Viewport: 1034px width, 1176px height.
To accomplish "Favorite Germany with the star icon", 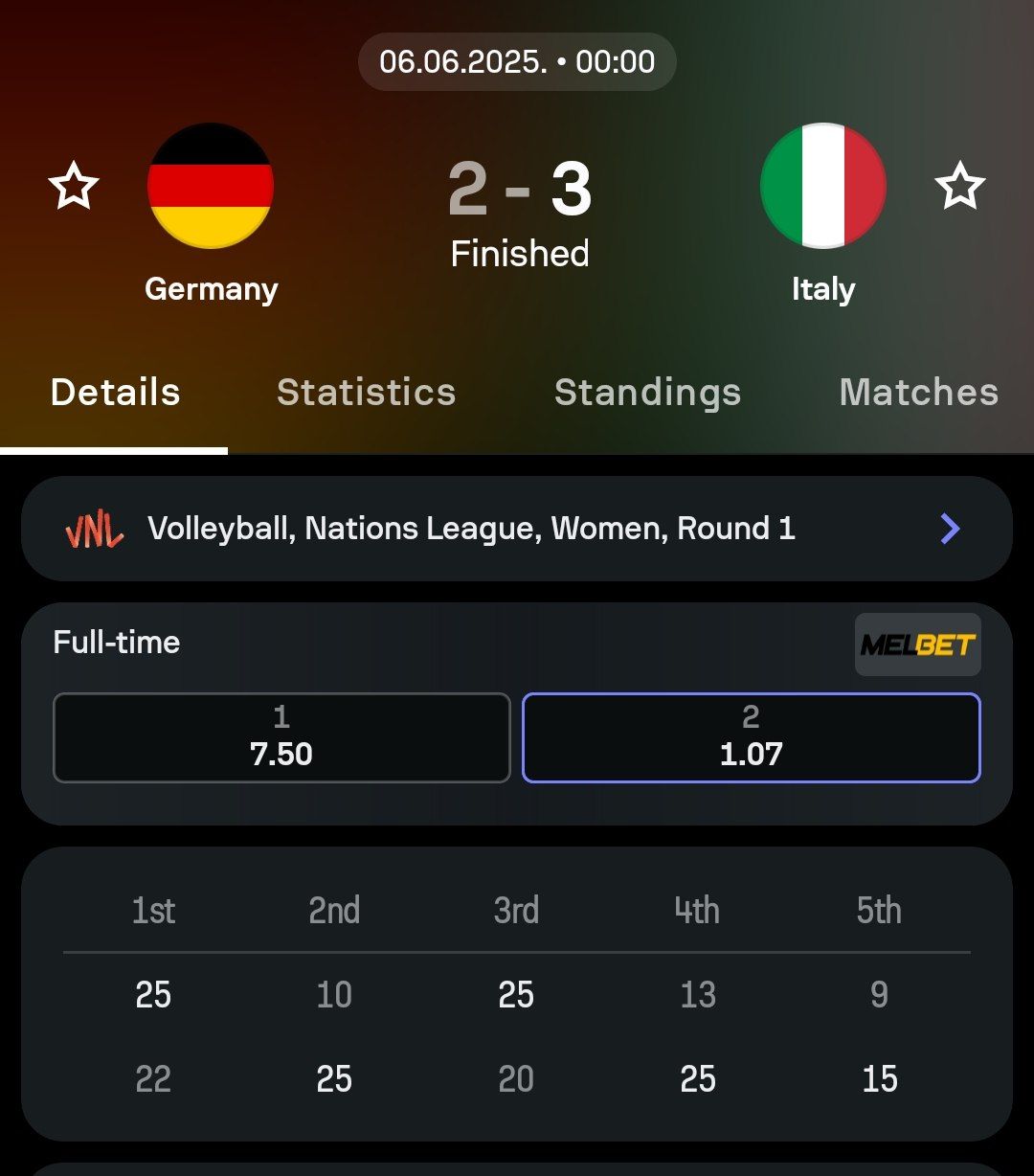I will tap(74, 186).
